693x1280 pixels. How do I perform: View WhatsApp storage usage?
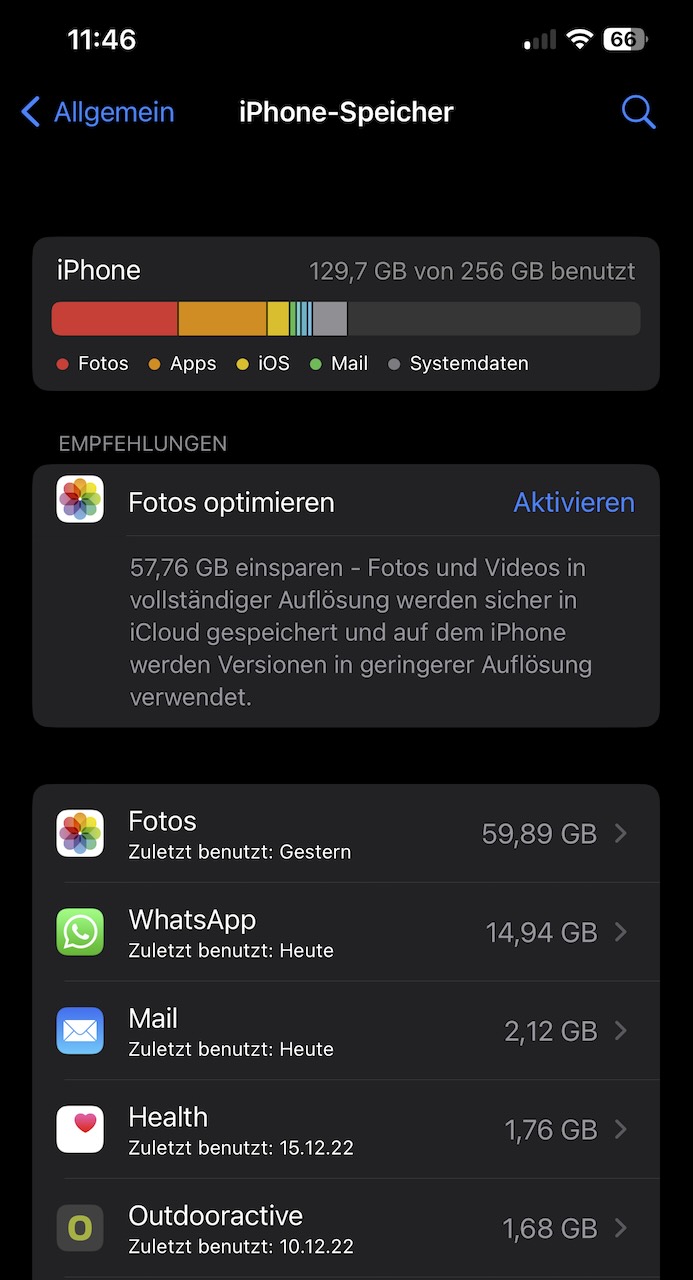(x=345, y=932)
